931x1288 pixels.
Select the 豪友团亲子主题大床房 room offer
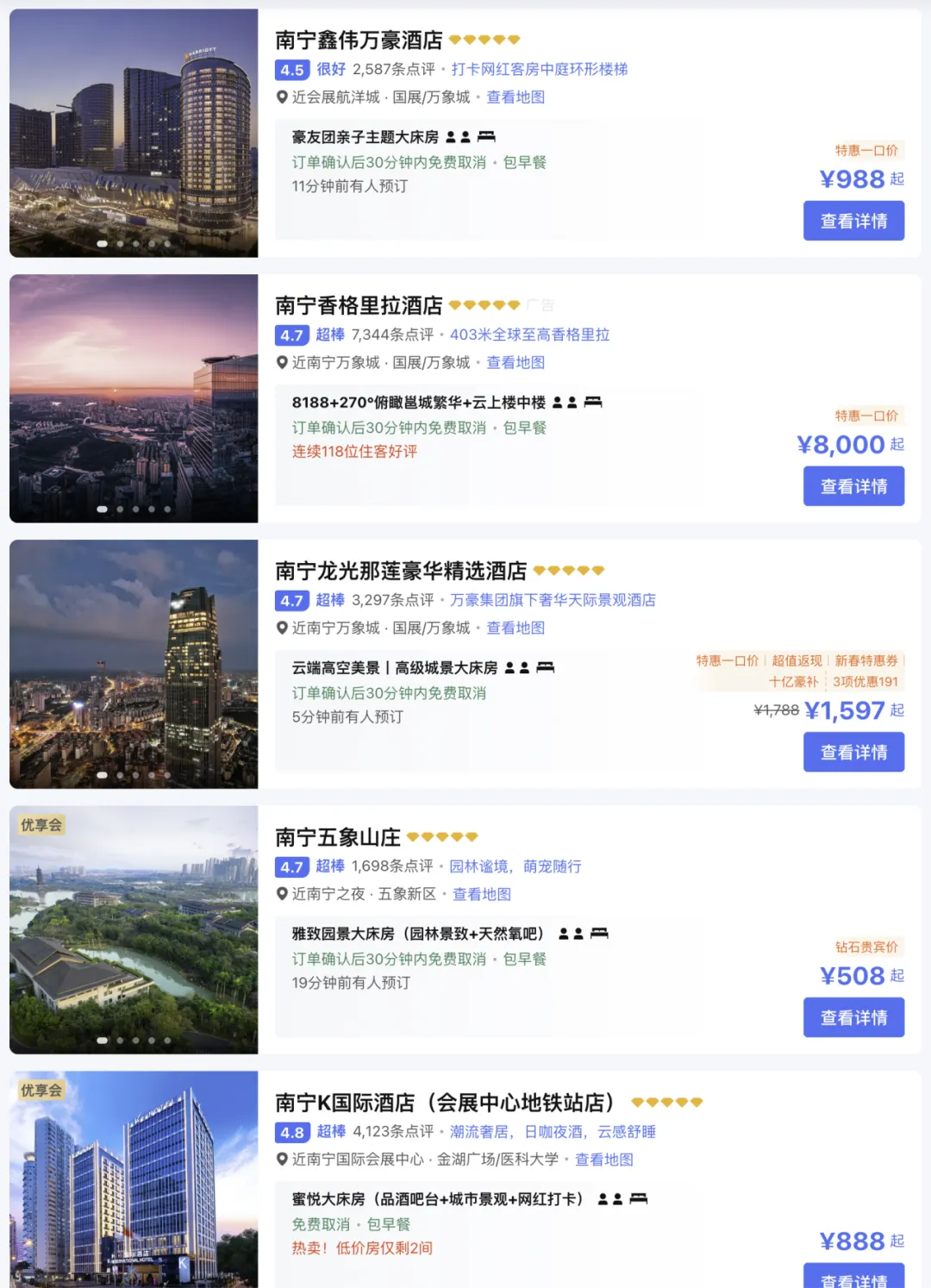pos(365,137)
